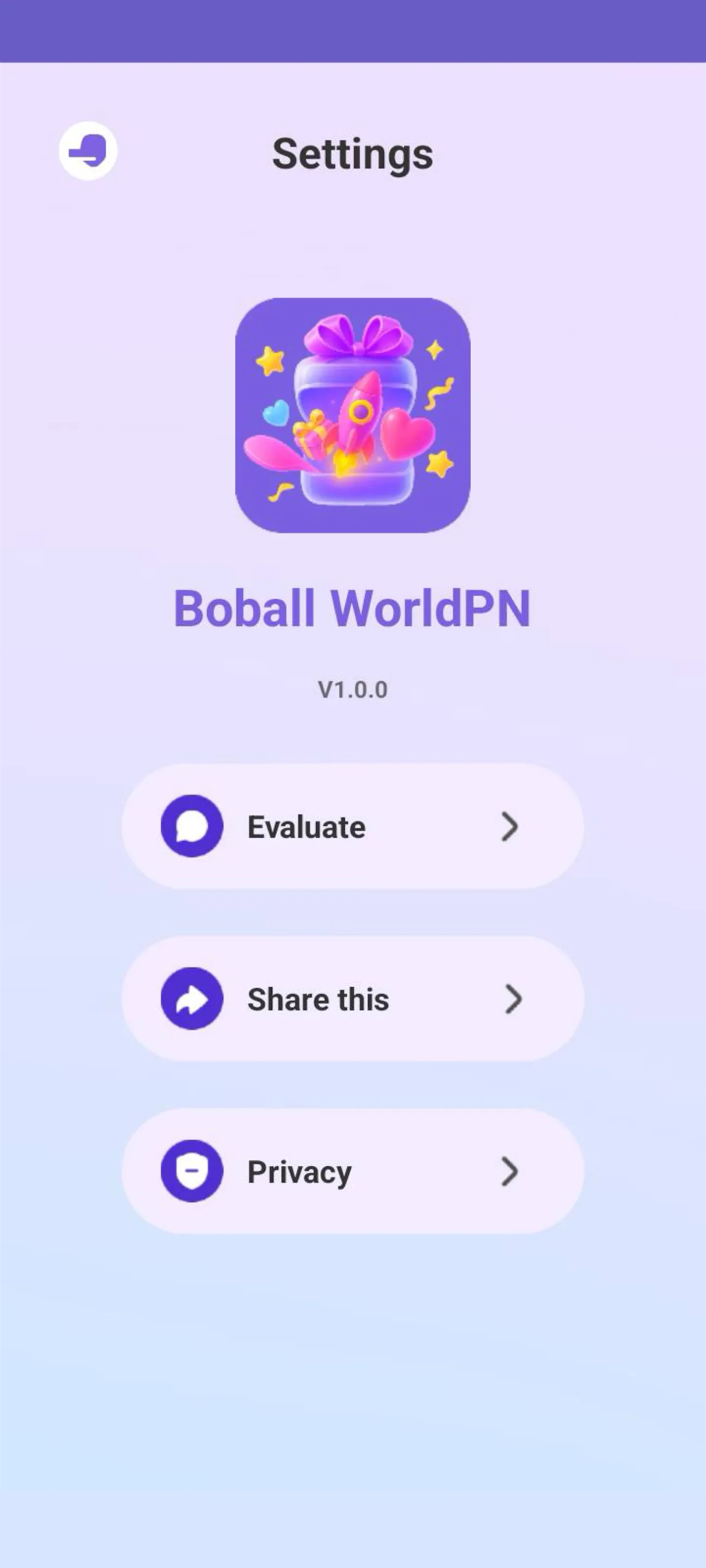Open Evaluate via its purple circle icon
The width and height of the screenshot is (706, 1568).
coord(191,826)
